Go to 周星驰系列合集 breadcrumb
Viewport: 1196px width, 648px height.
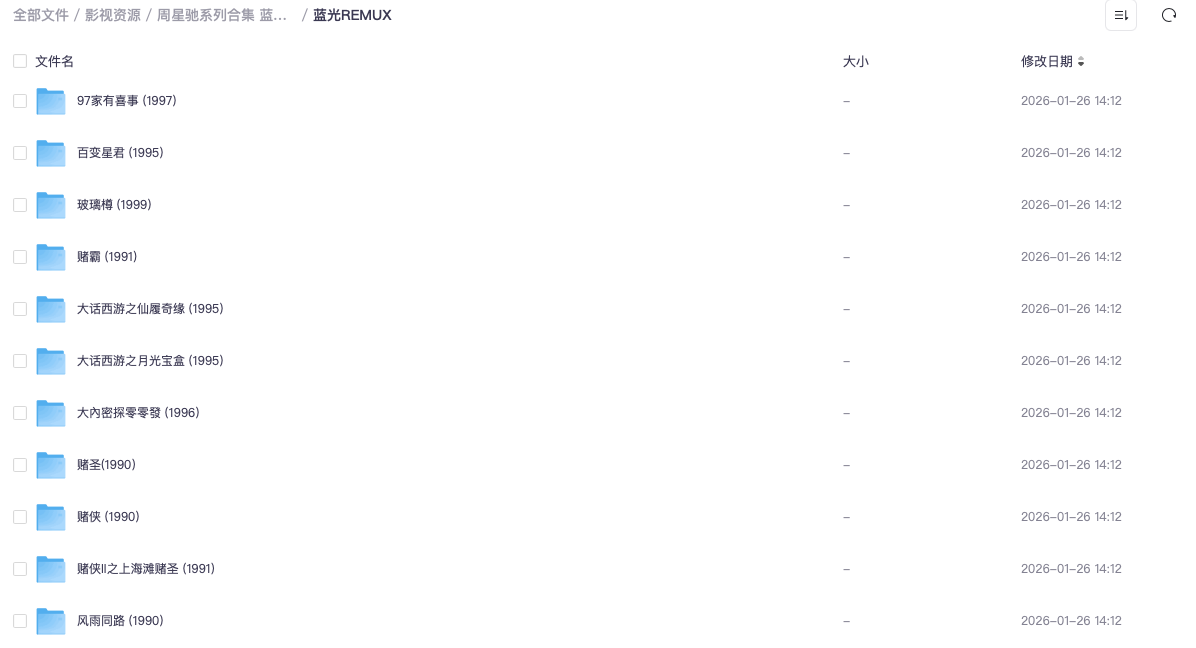222,15
